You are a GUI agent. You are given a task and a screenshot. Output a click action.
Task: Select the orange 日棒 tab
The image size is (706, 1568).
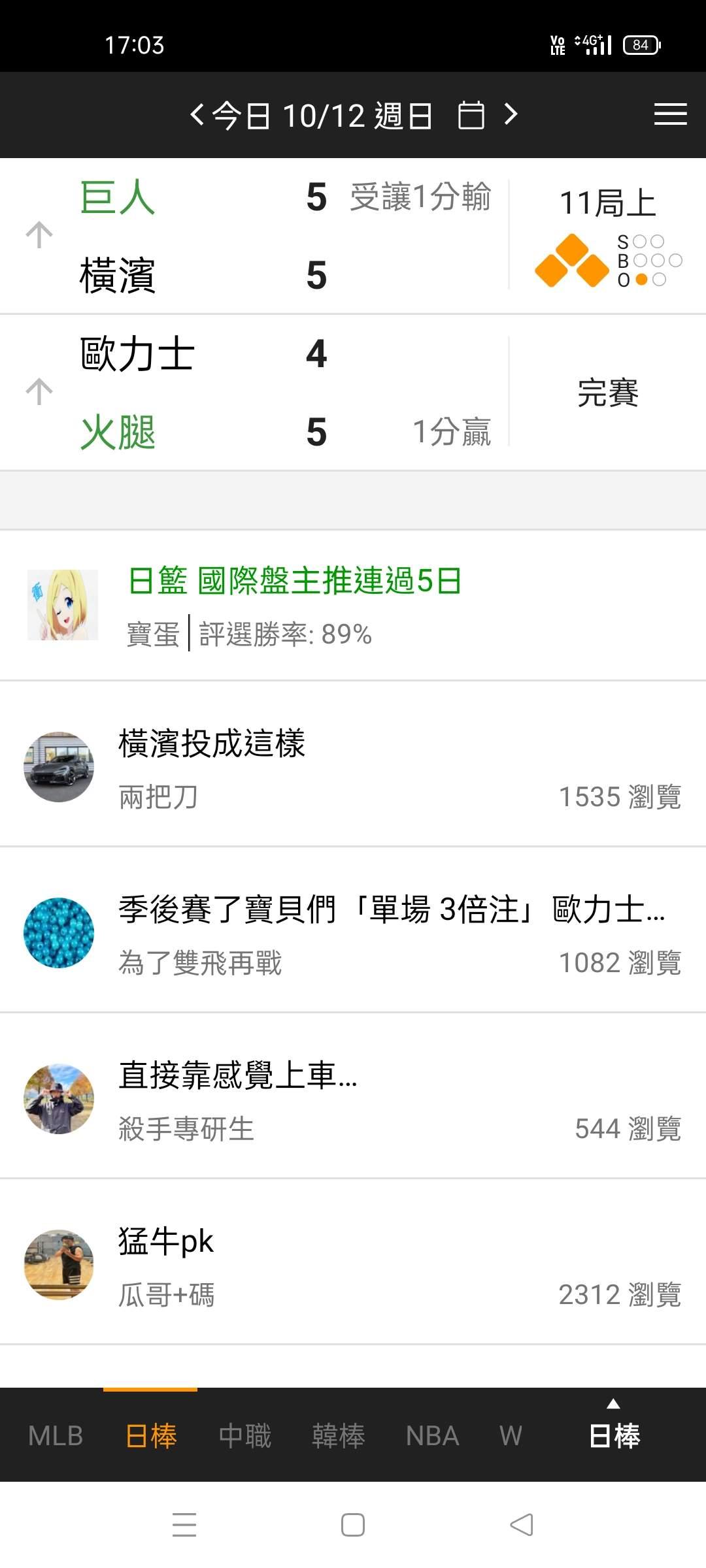pyautogui.click(x=150, y=1436)
